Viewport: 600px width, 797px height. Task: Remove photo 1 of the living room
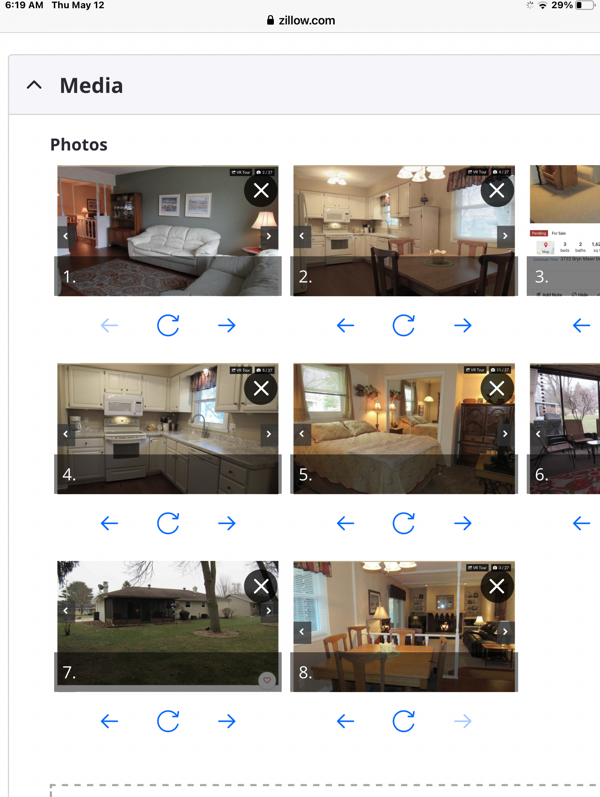(x=261, y=190)
